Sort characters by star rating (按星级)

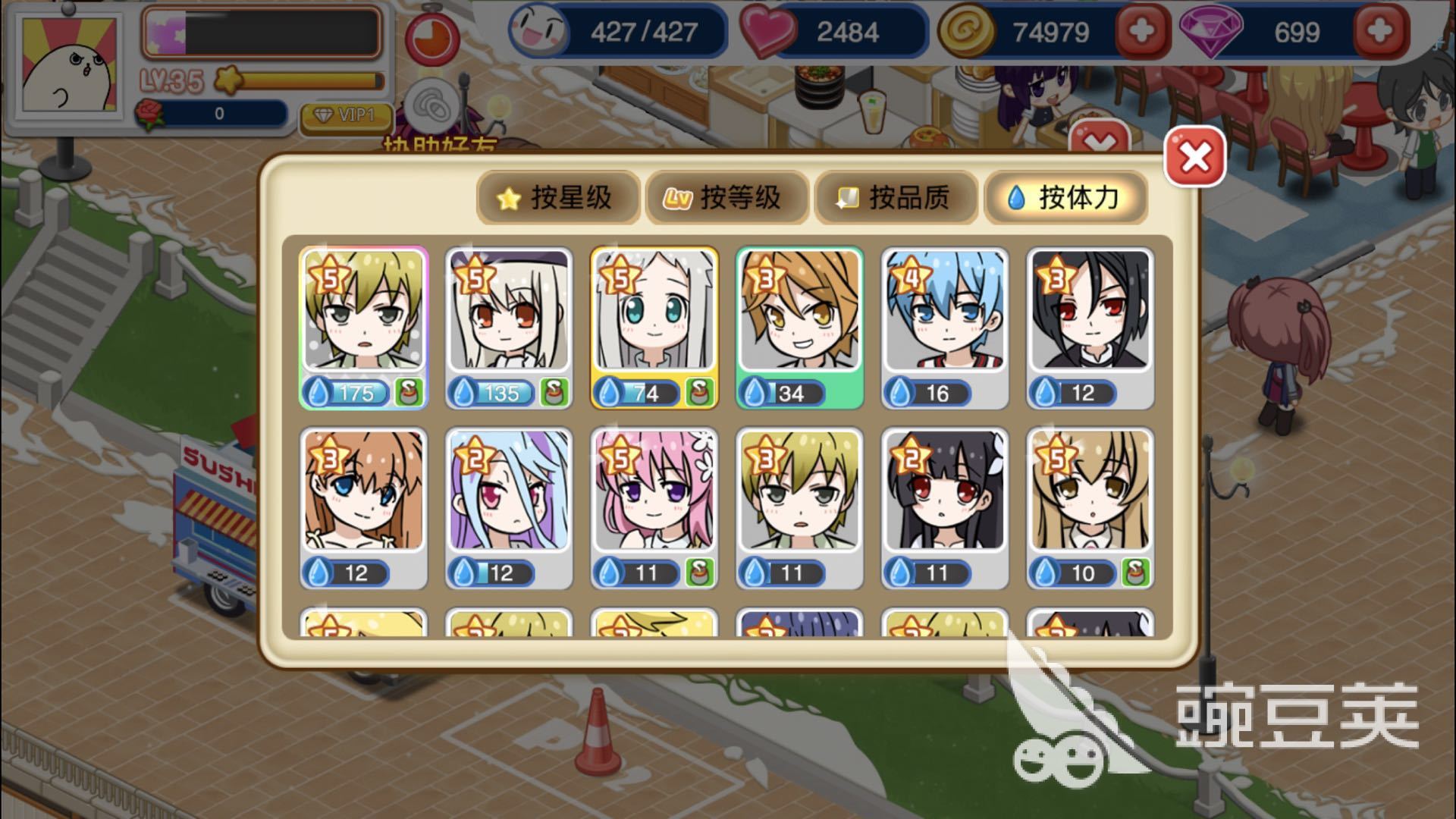point(558,198)
